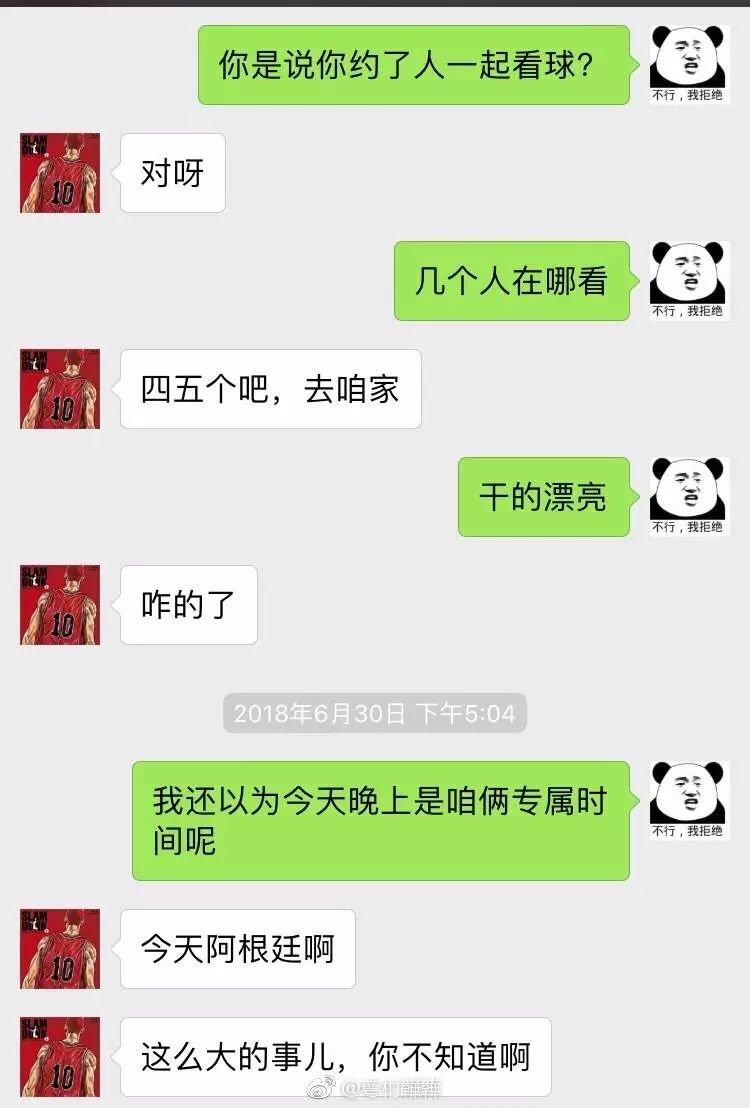Tap the panda avatar next to "干的漂亮"

point(689,496)
